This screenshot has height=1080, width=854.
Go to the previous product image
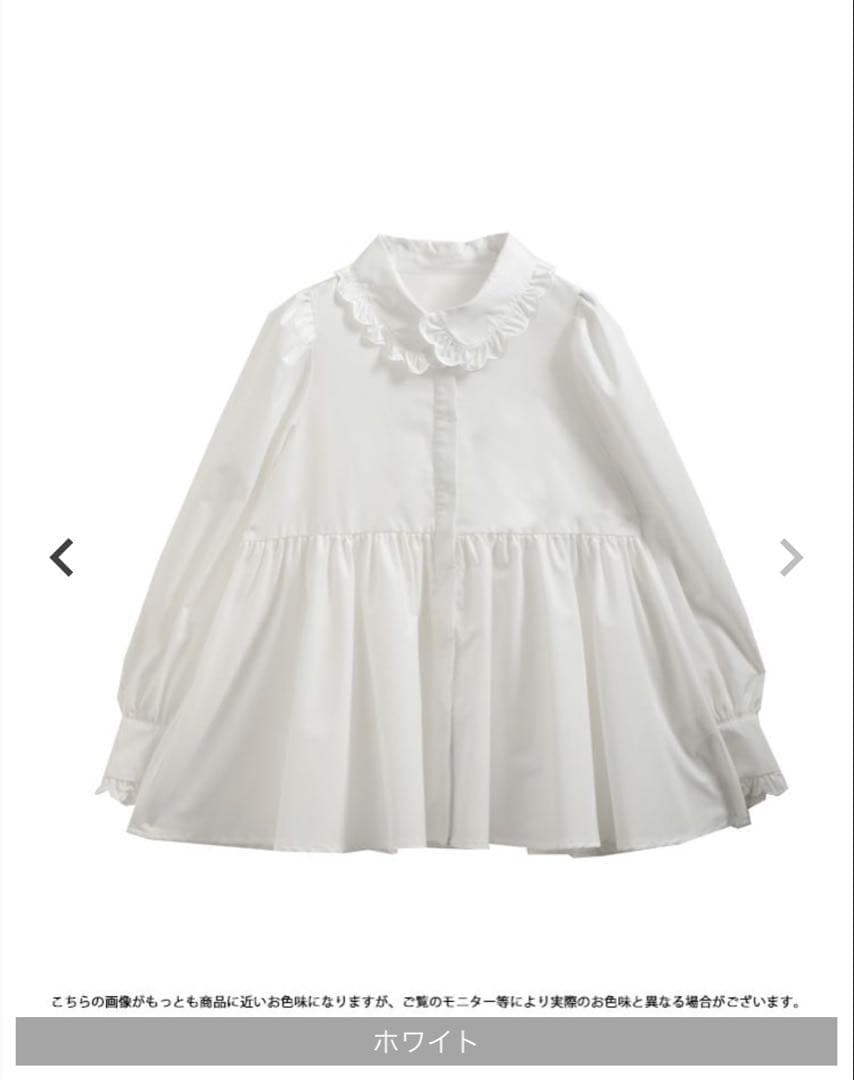tap(62, 558)
